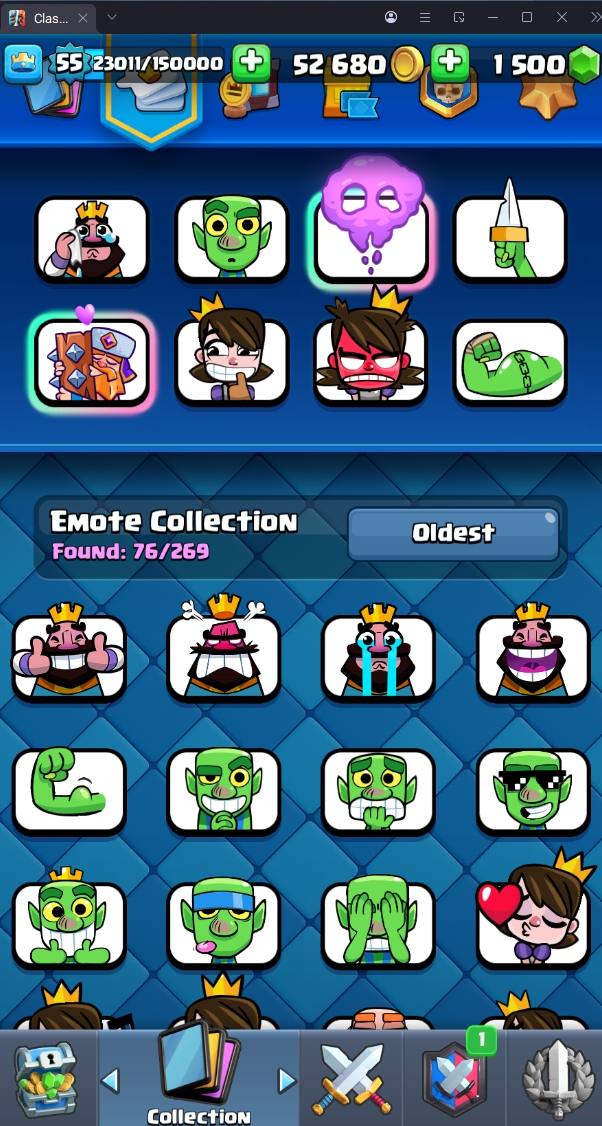Choose the angry red princess emote

click(370, 361)
